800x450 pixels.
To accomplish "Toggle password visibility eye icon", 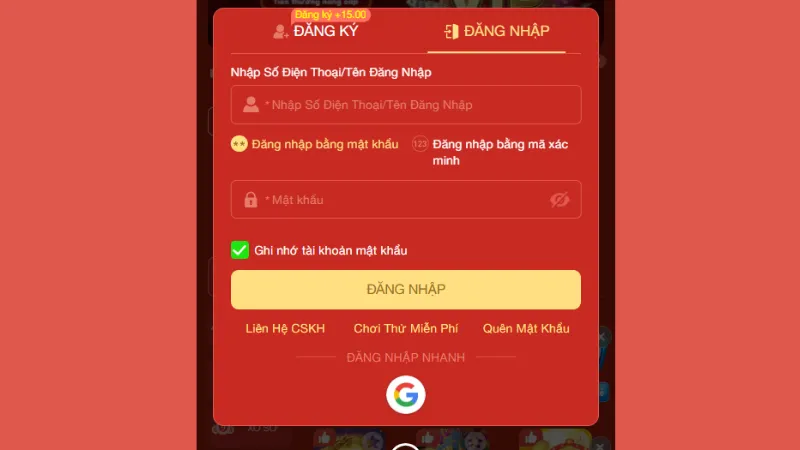I will point(560,200).
